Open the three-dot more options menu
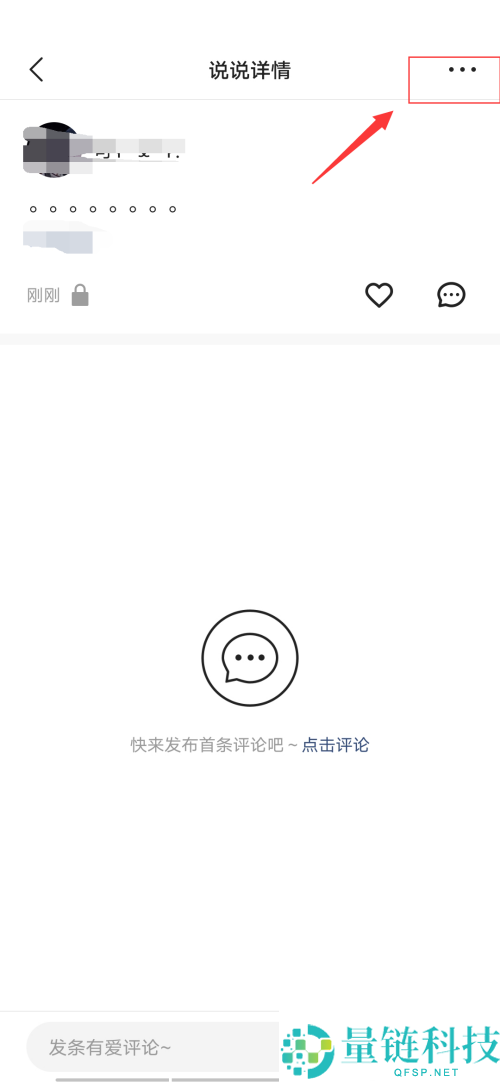The height and width of the screenshot is (1083, 500). click(462, 70)
